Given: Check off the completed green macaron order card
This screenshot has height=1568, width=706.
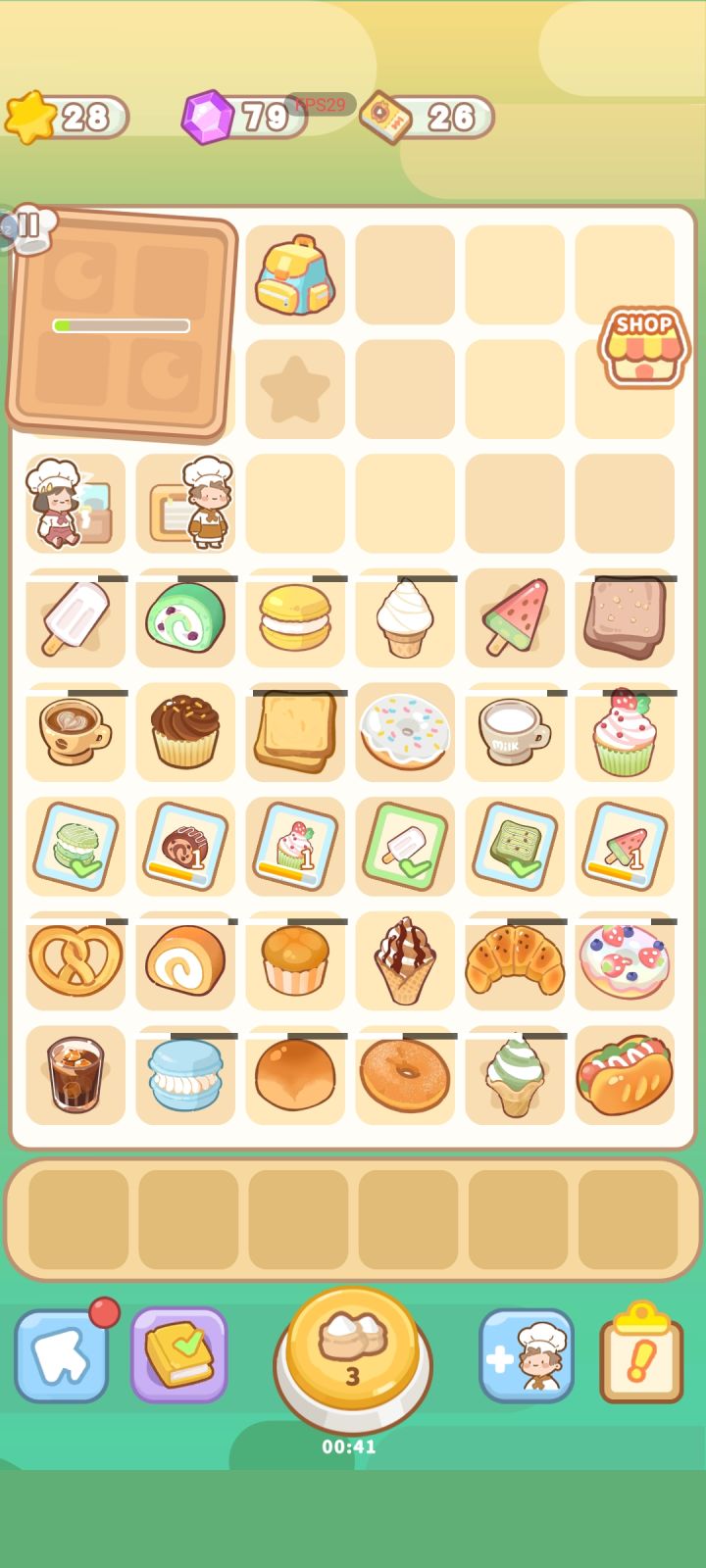Looking at the screenshot, I should (x=76, y=847).
